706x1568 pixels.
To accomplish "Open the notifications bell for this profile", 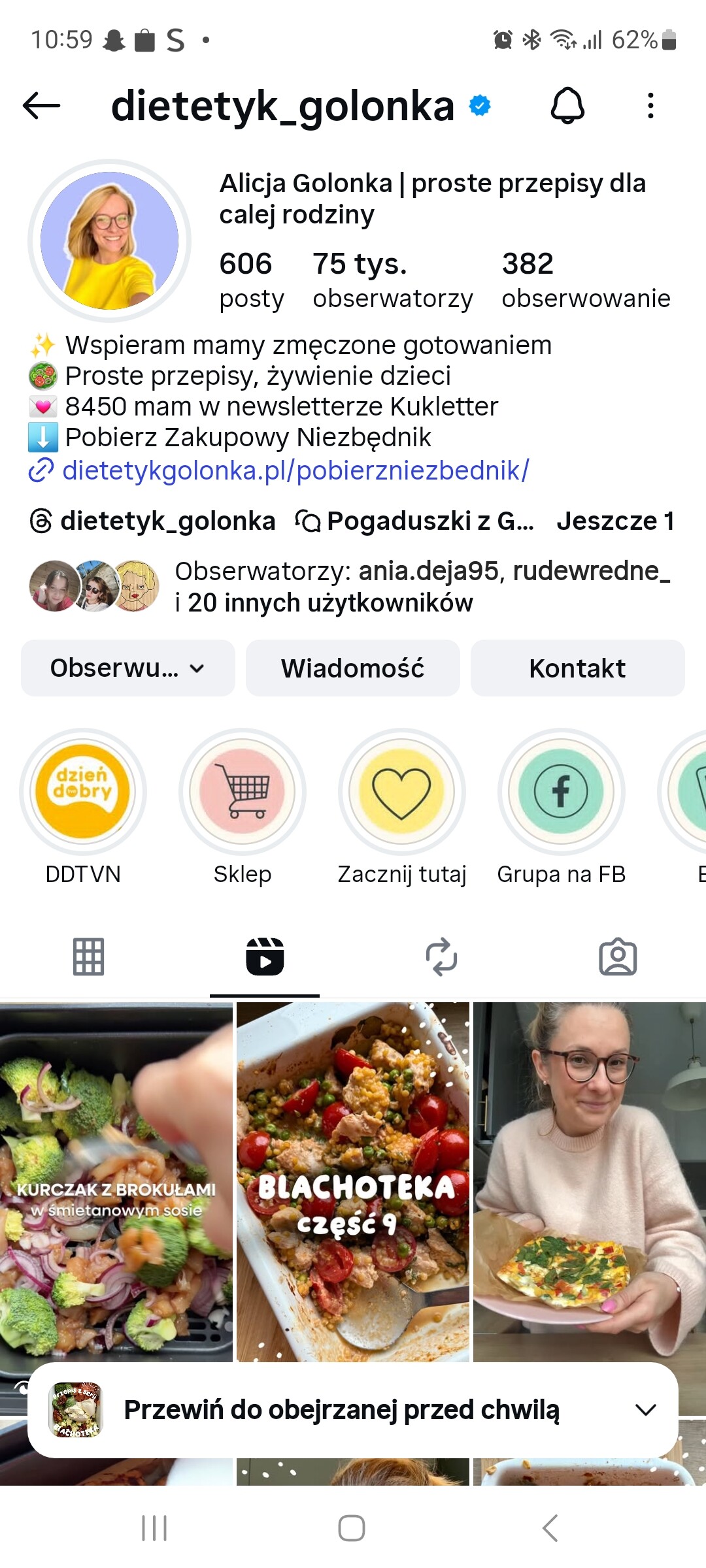I will 567,106.
